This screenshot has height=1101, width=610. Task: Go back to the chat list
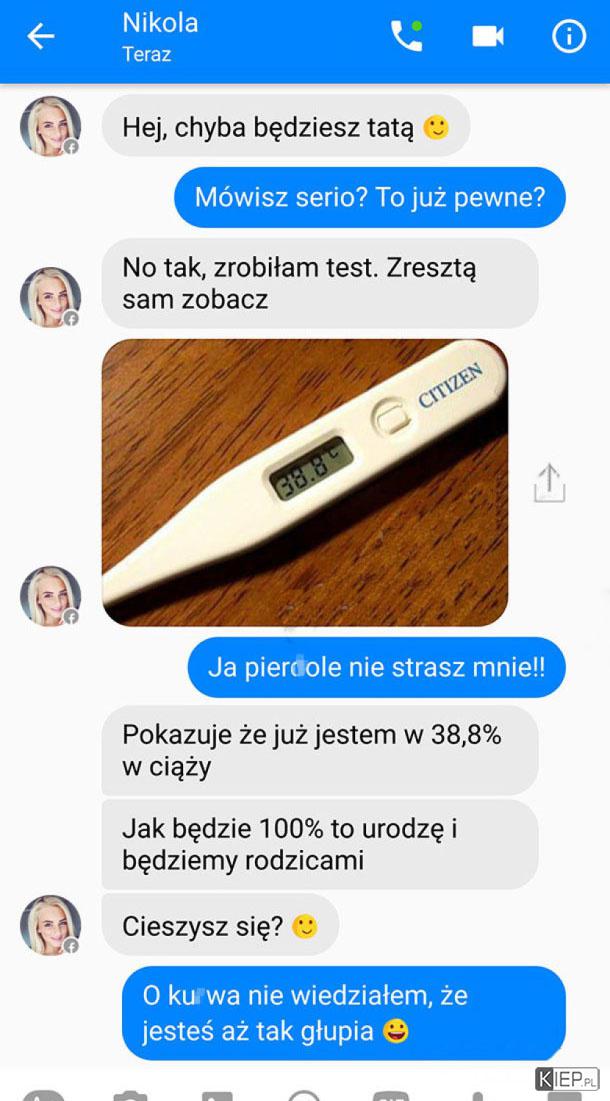click(40, 37)
